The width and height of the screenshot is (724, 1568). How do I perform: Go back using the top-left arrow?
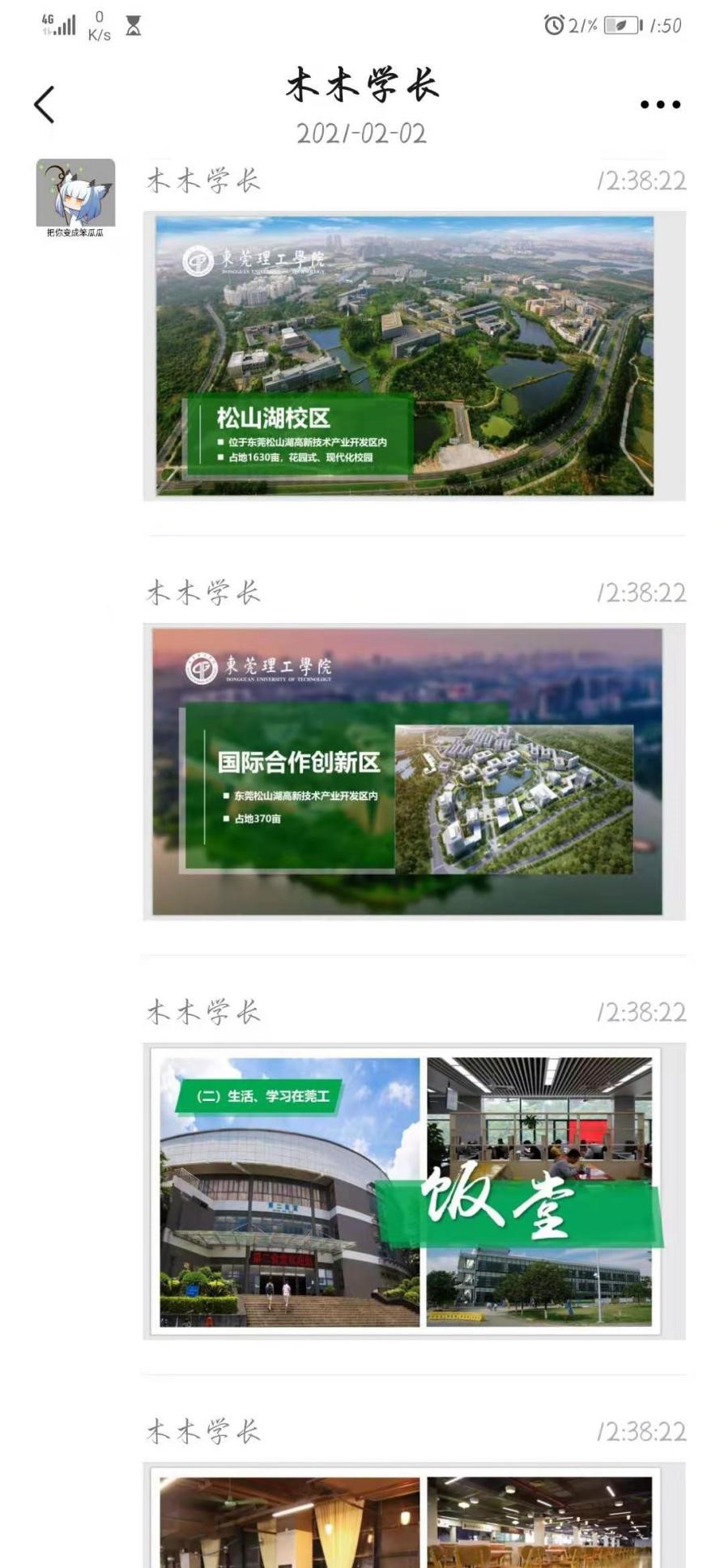point(45,104)
